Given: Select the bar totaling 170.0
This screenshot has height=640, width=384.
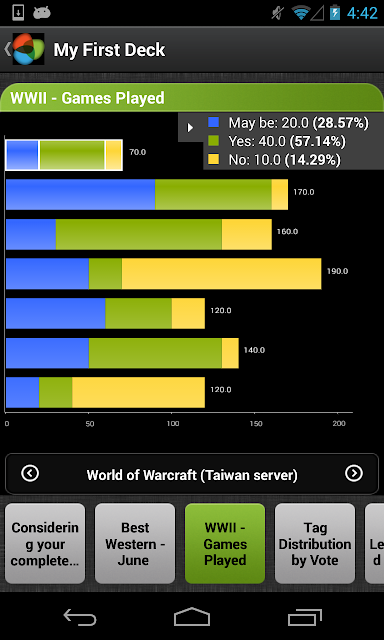Looking at the screenshot, I should click(147, 194).
